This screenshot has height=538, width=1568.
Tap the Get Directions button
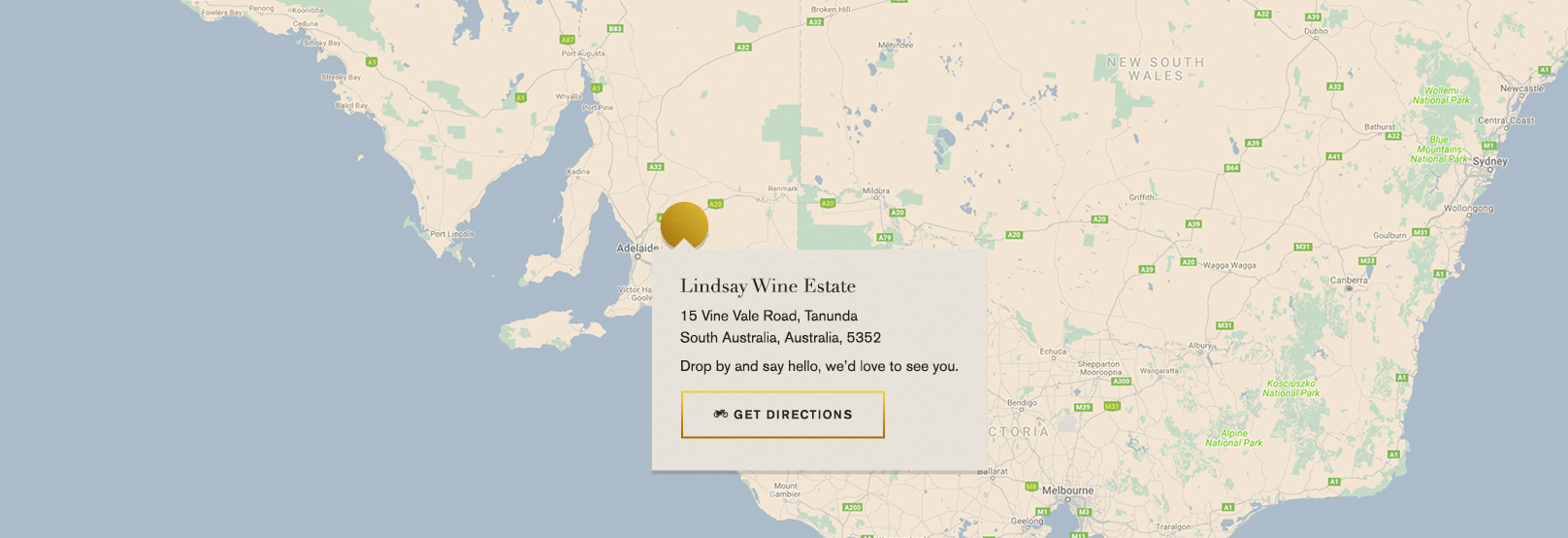pyautogui.click(x=782, y=415)
